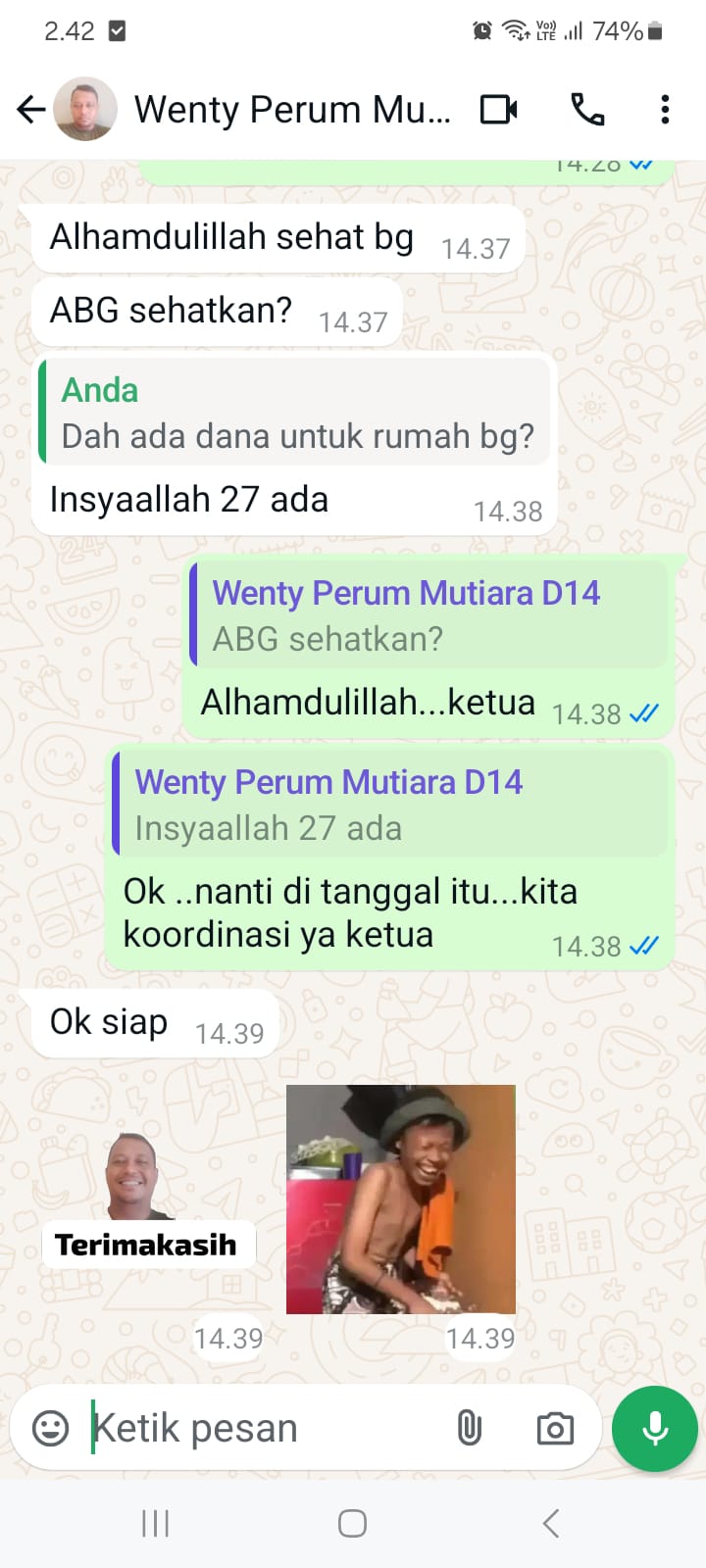This screenshot has height=1568, width=706.
Task: Go back to the chat list
Action: [x=31, y=109]
